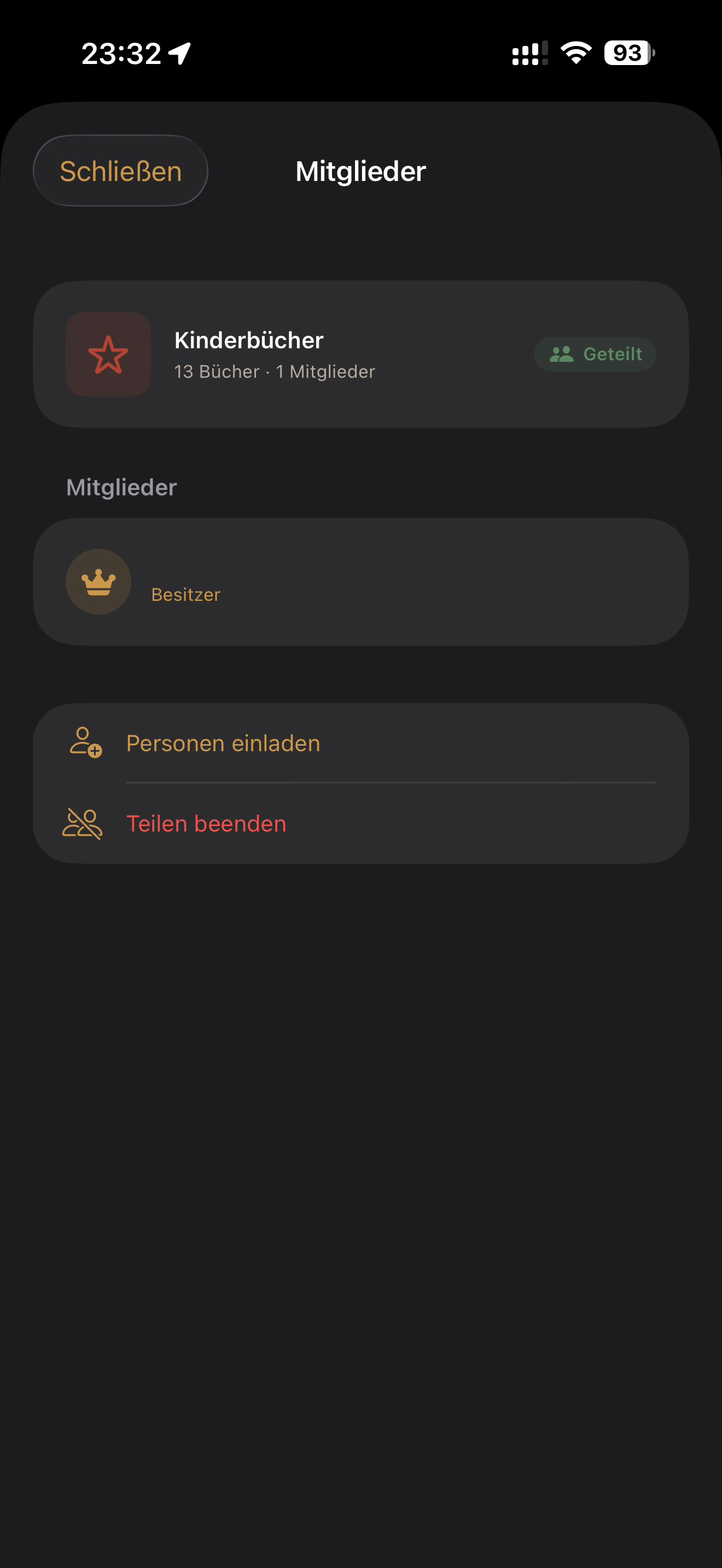Expand the Besitzer member entry

click(x=360, y=581)
